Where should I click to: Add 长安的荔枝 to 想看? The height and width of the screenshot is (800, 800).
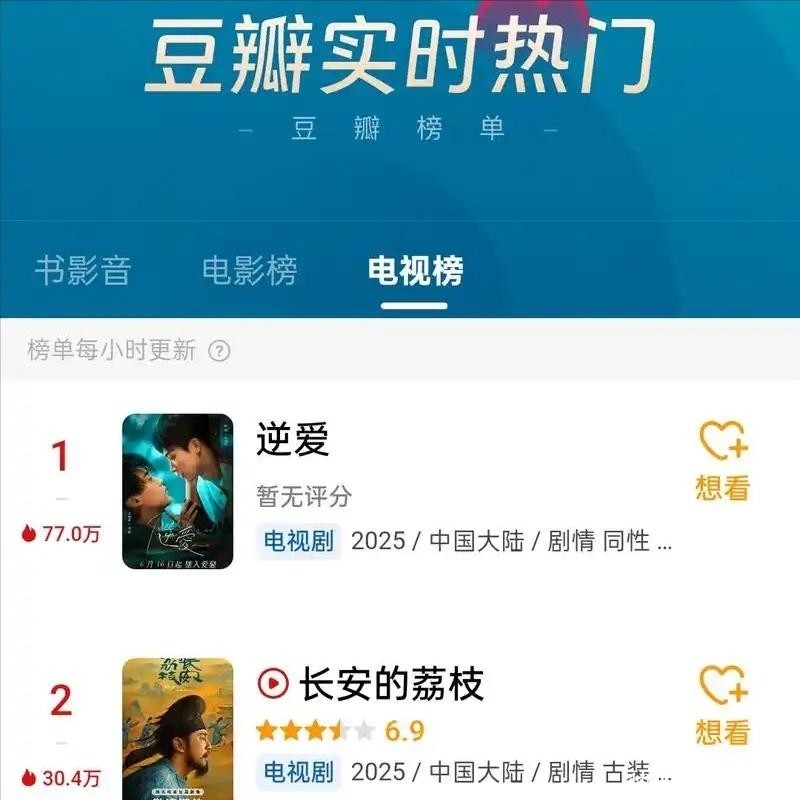point(722,705)
